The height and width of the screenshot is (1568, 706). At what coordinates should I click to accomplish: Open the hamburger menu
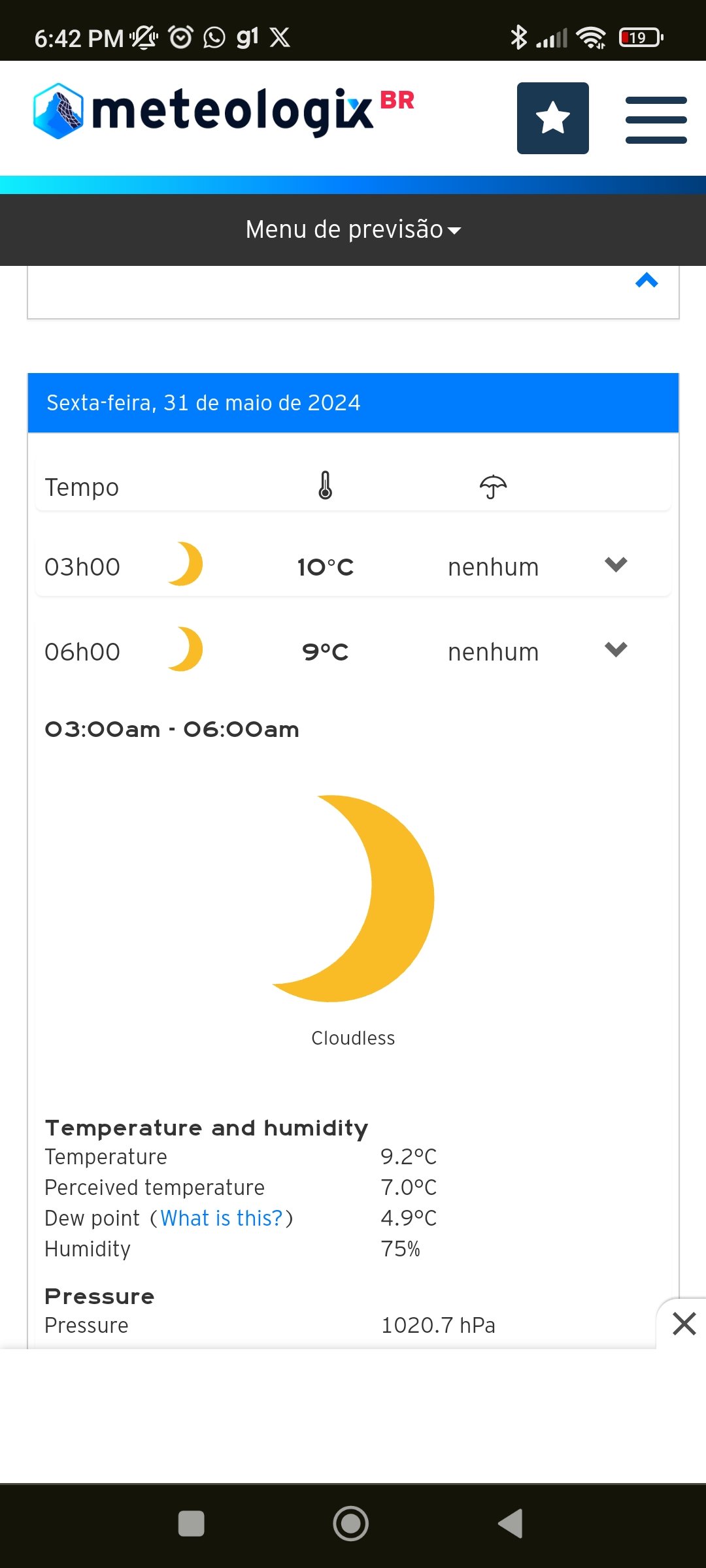click(656, 120)
